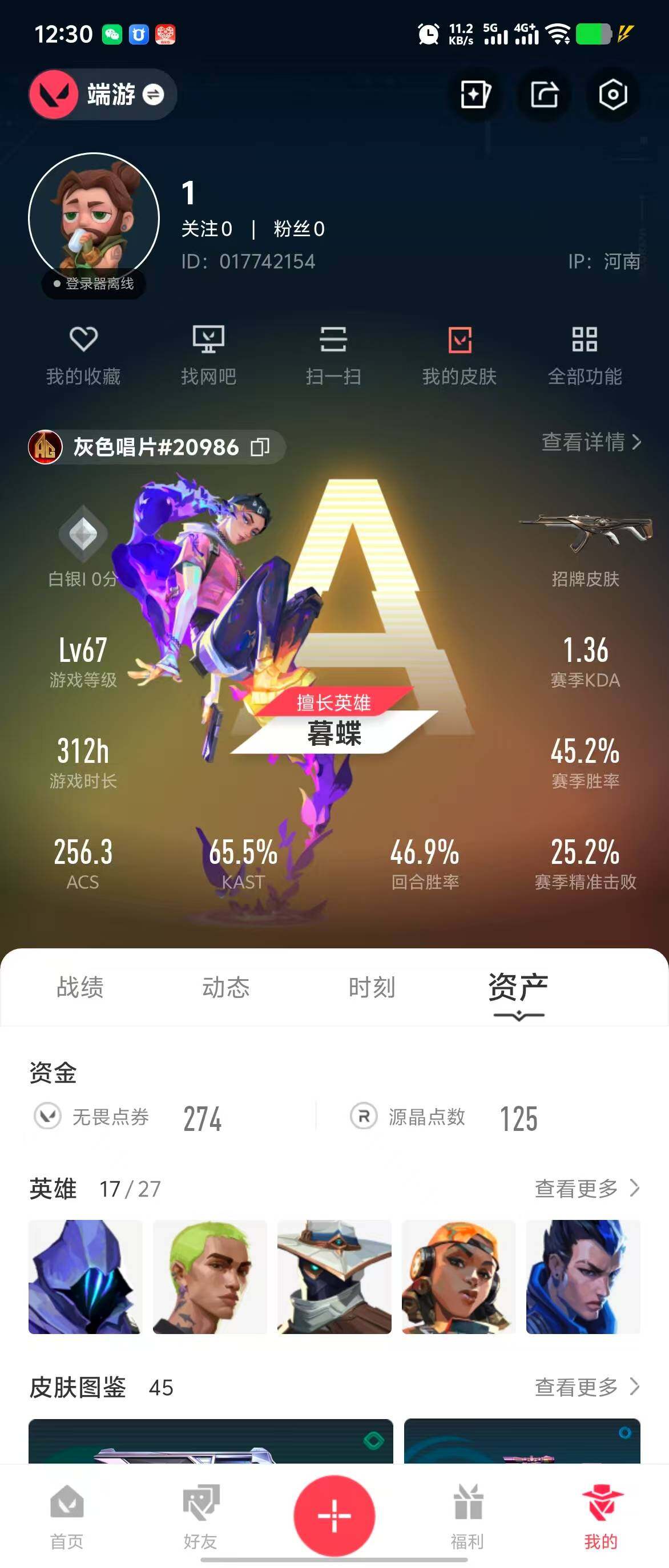
Task: Open 查看详情 stats details
Action: click(x=590, y=442)
